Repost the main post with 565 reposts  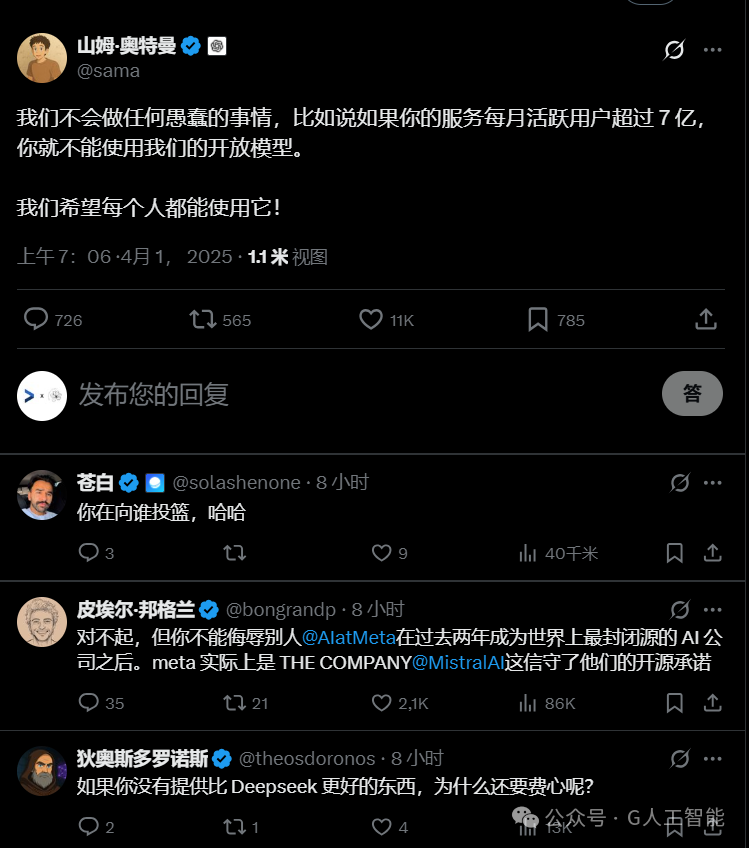click(x=220, y=320)
